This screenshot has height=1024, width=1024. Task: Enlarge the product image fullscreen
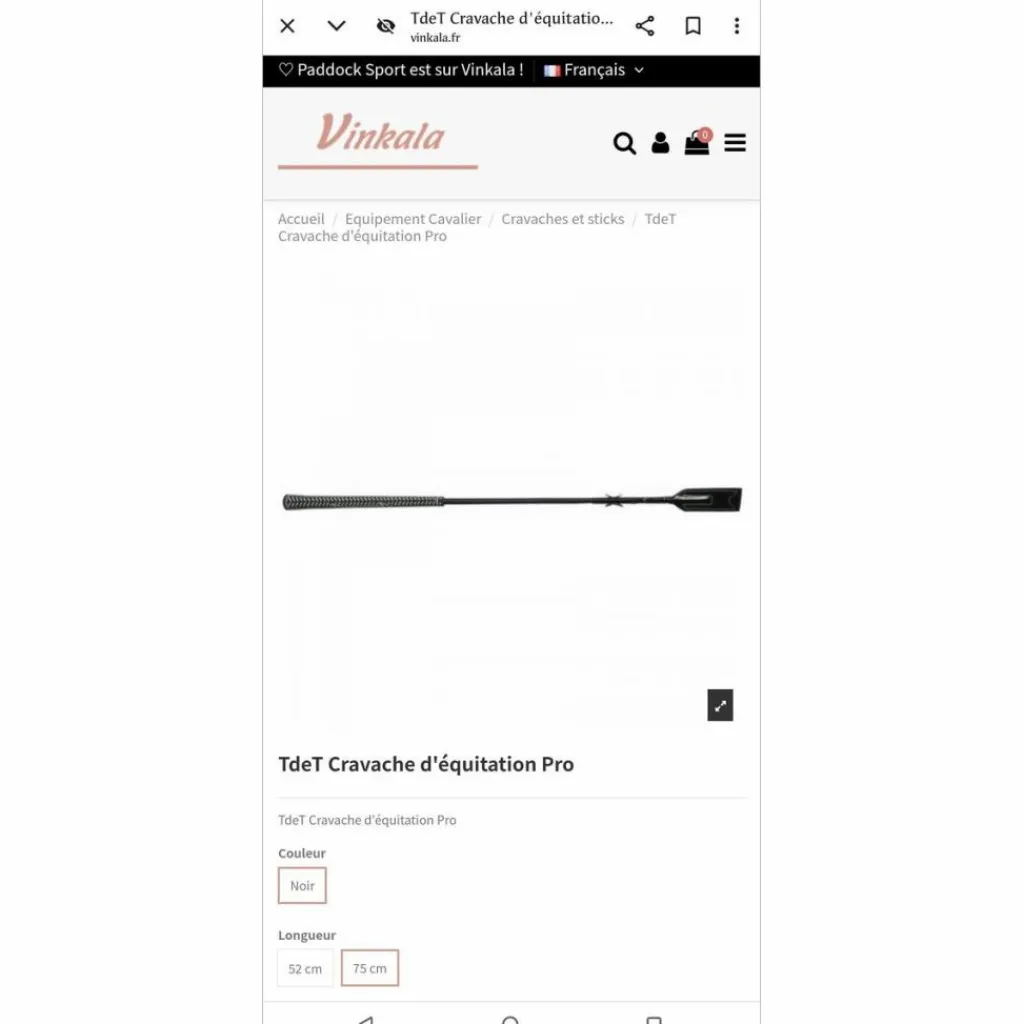point(720,705)
